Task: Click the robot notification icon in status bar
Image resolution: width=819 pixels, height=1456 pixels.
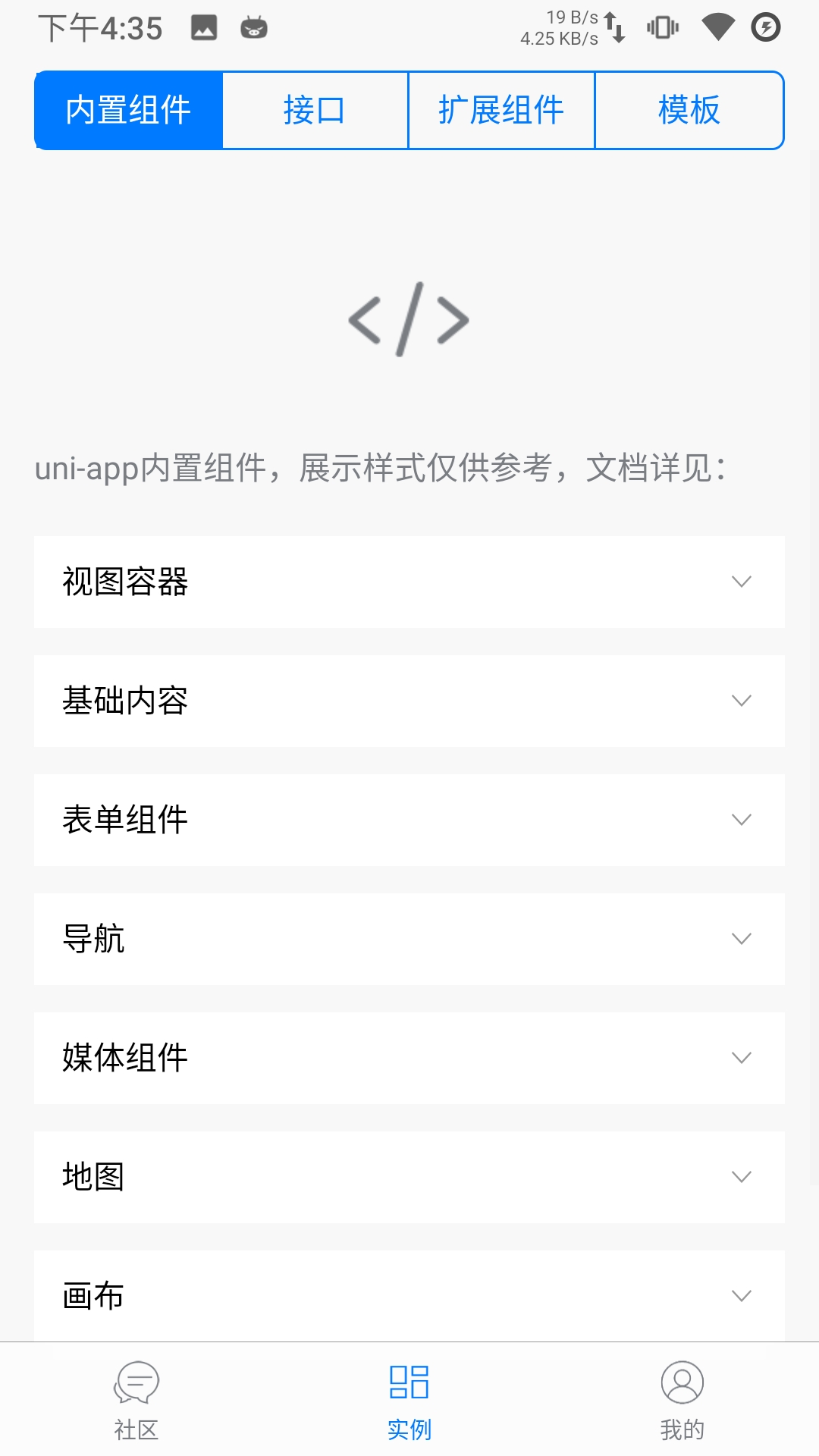Action: pos(253,28)
